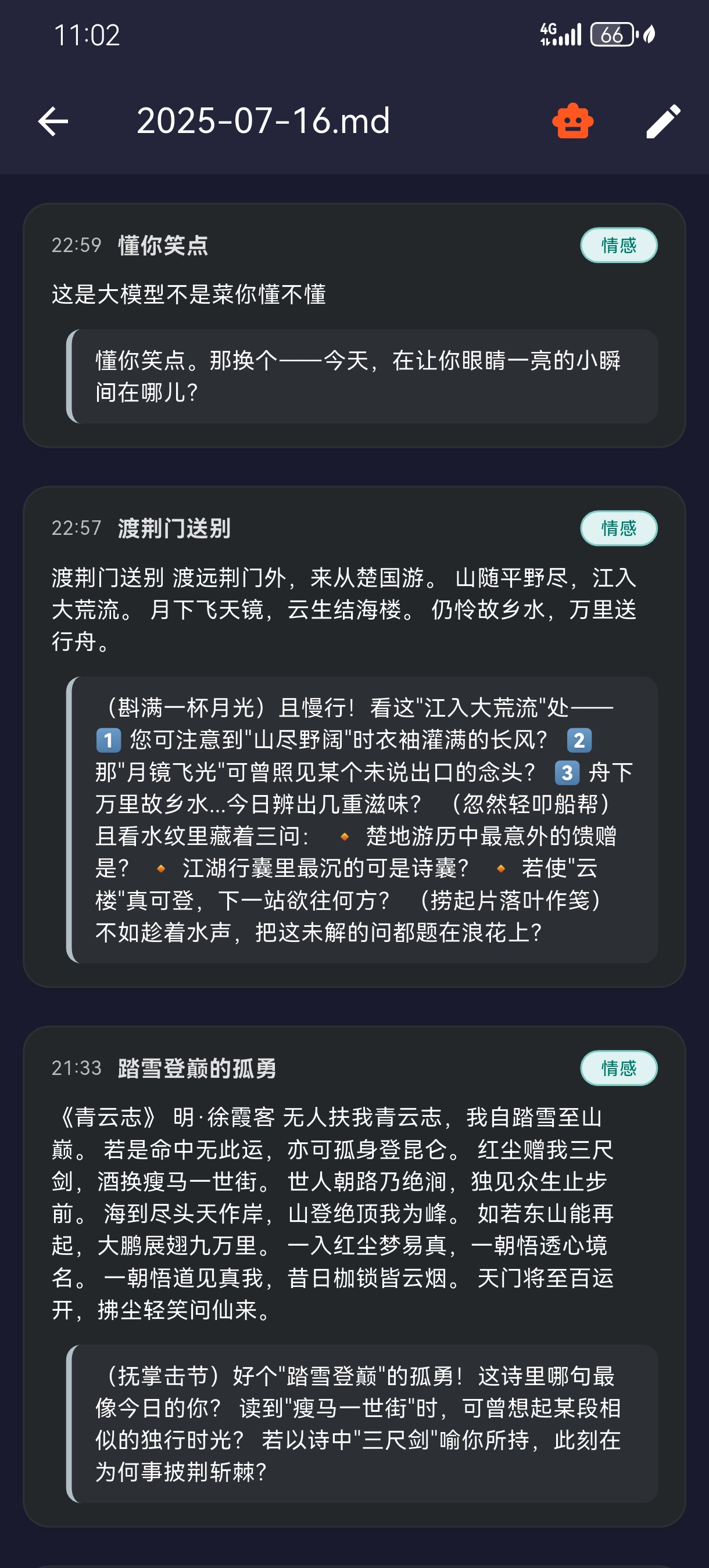The image size is (709, 1568).
Task: Go back from the 2025-07-16.md note
Action: (53, 121)
